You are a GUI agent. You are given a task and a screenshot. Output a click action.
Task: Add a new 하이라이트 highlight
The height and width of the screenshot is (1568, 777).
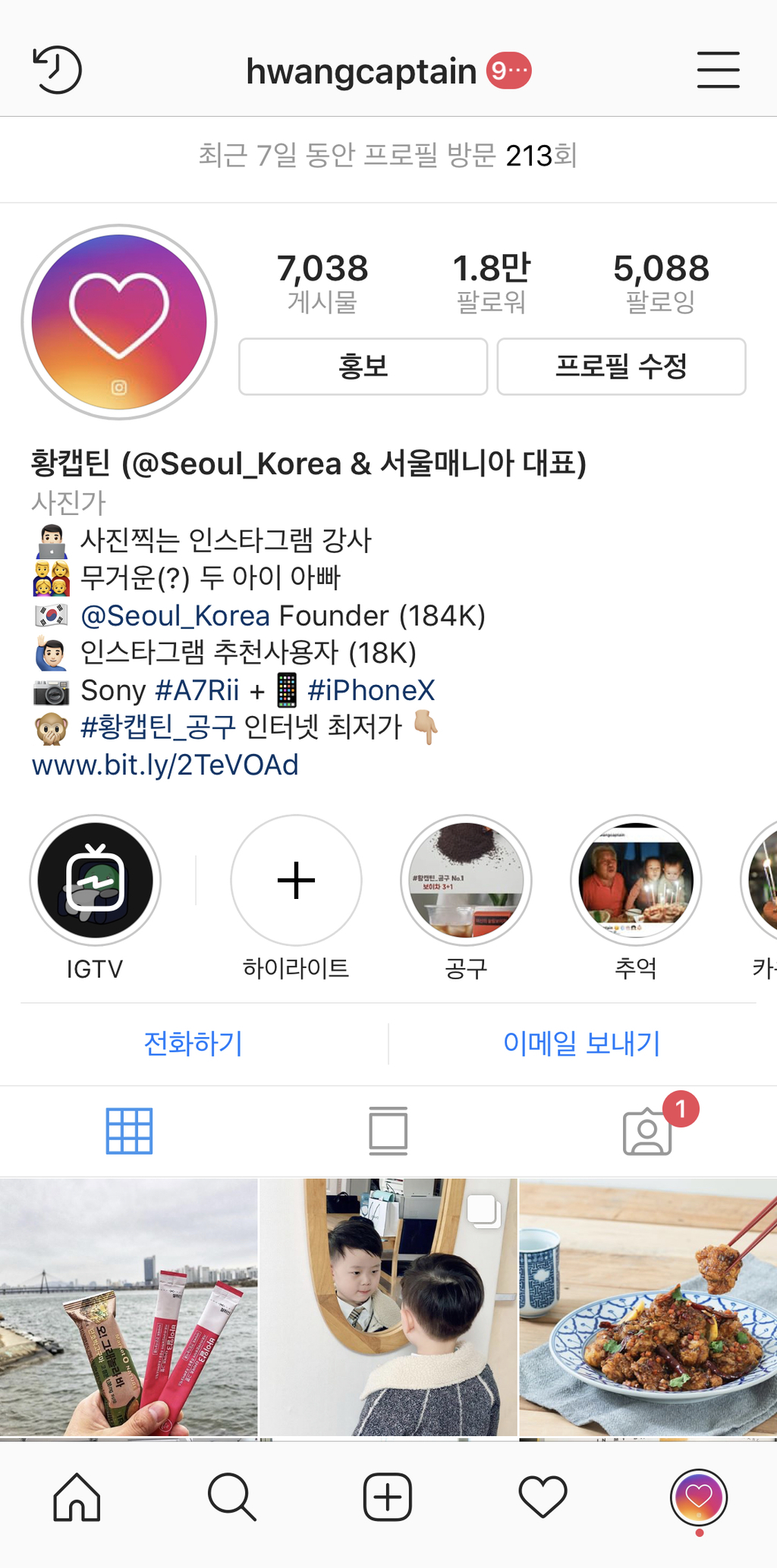[296, 881]
